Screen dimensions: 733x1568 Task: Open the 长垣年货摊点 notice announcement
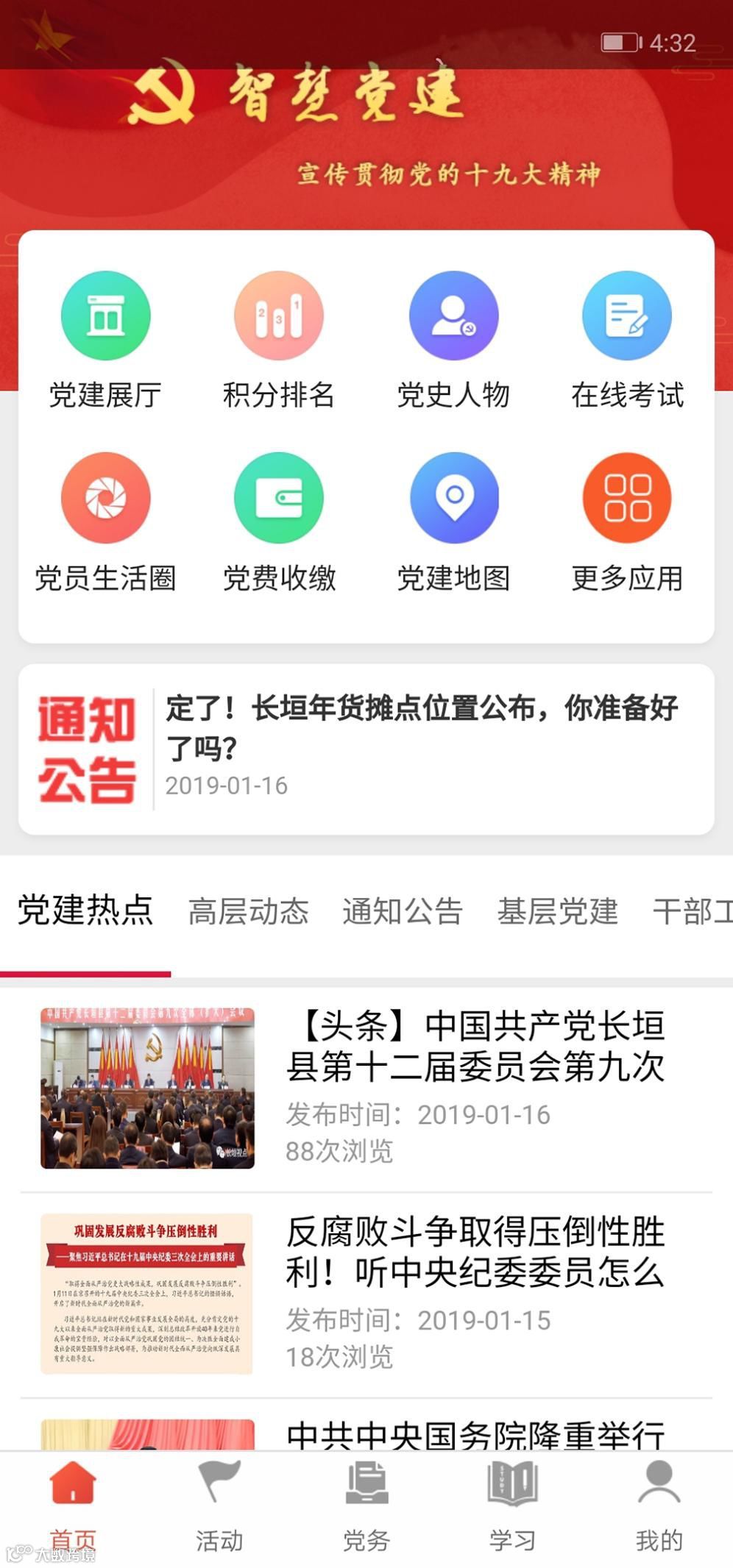pyautogui.click(x=366, y=749)
